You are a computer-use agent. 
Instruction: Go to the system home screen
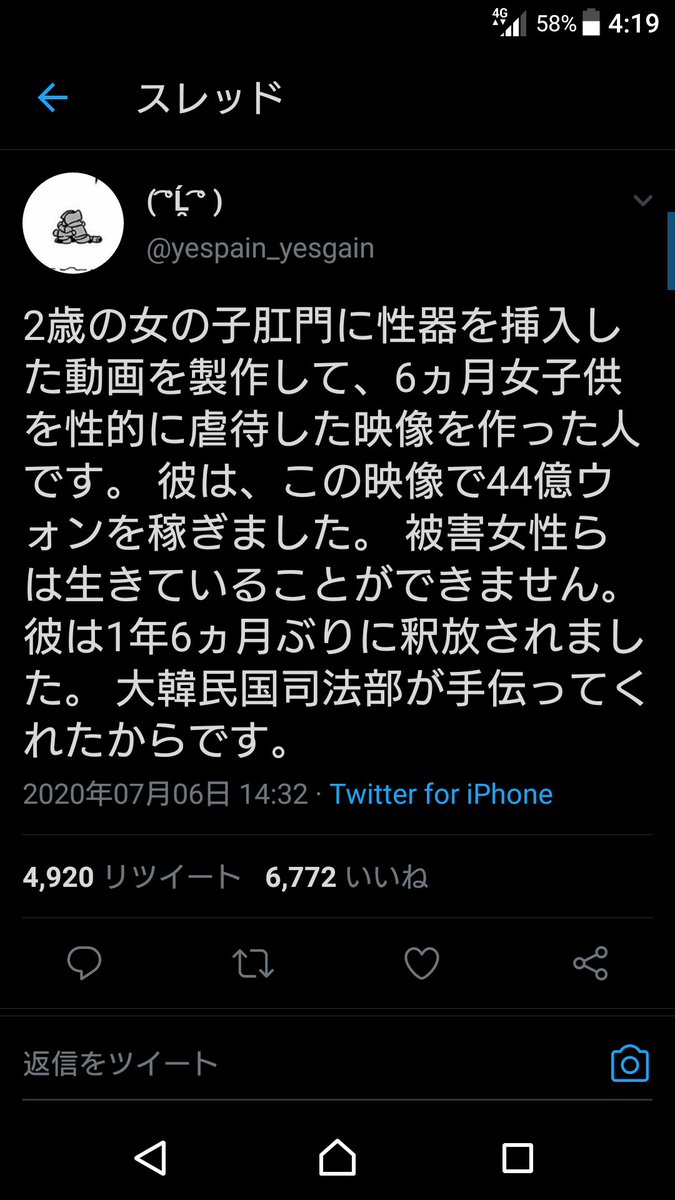[x=337, y=1157]
